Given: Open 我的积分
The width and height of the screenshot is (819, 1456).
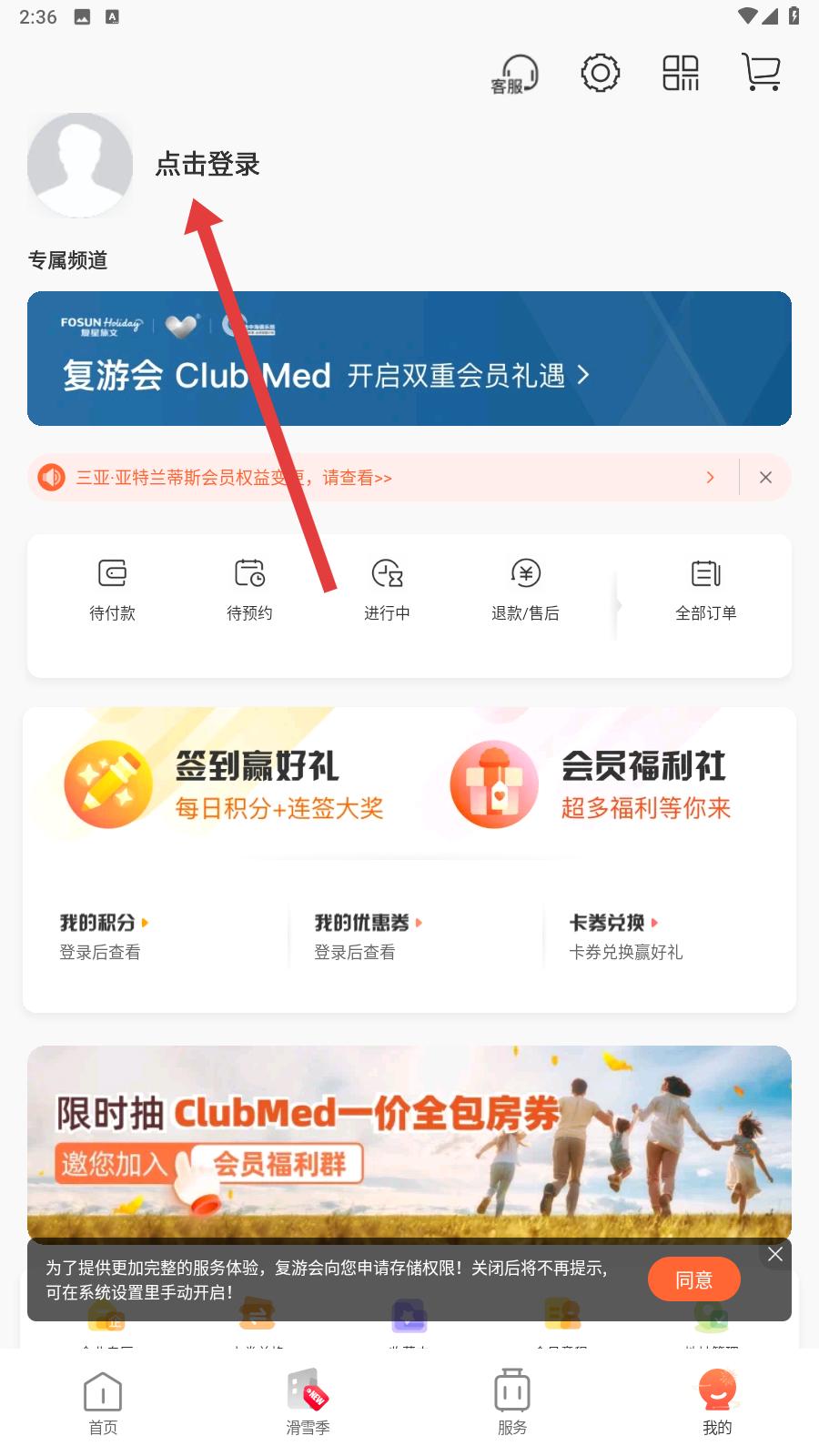Looking at the screenshot, I should point(104,936).
